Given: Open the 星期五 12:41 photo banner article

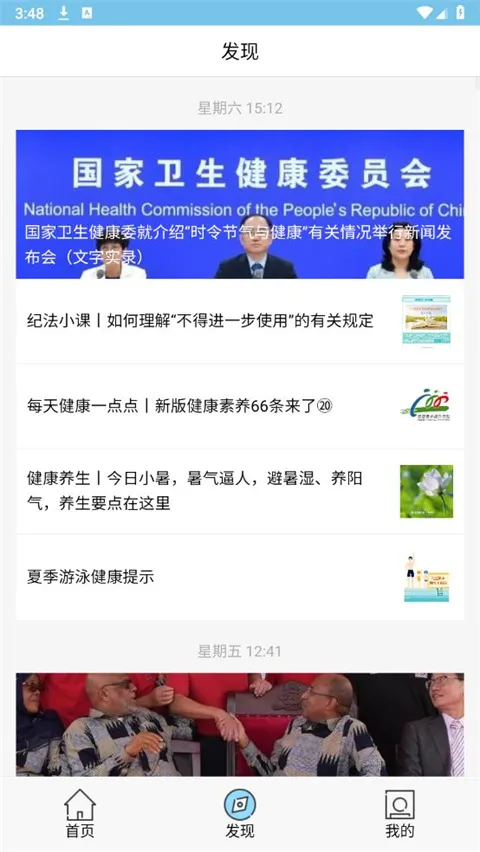Looking at the screenshot, I should [240, 724].
